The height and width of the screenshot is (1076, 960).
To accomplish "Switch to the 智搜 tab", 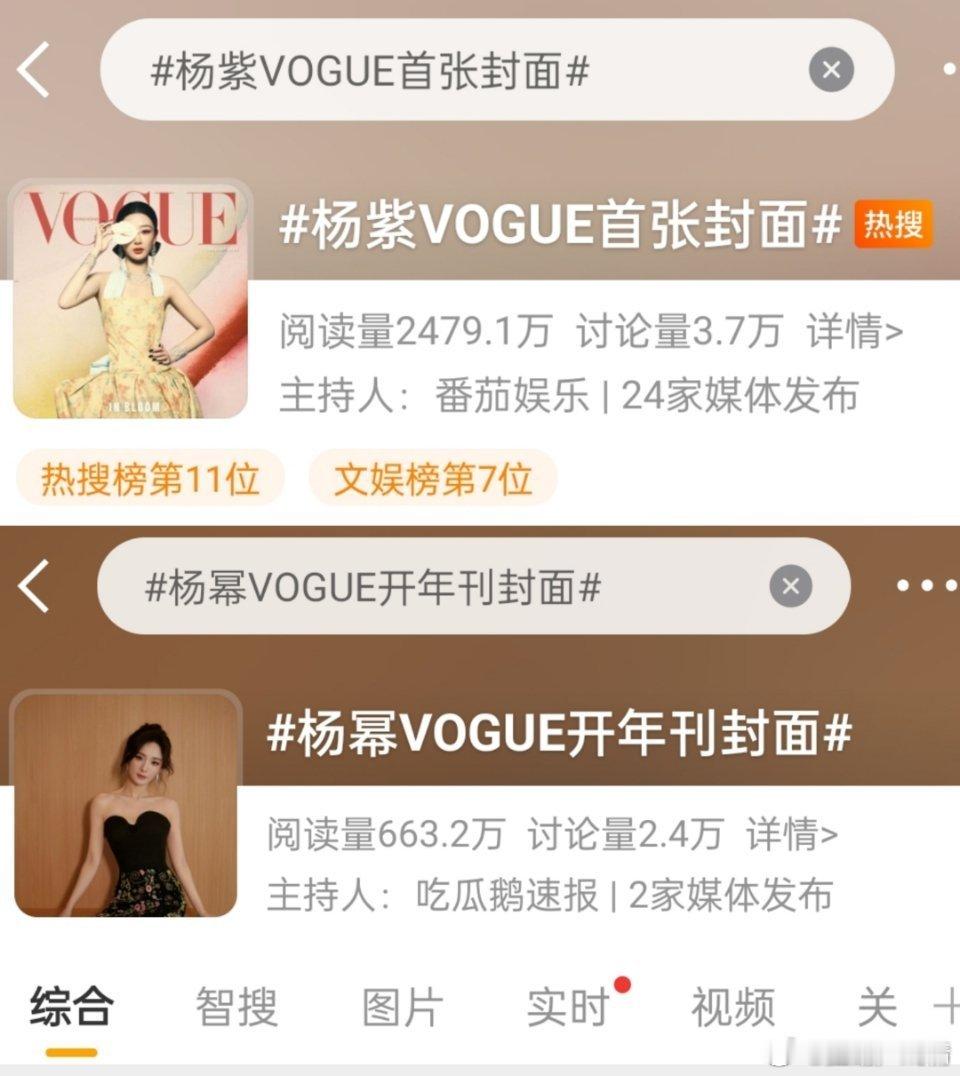I will pyautogui.click(x=236, y=1009).
